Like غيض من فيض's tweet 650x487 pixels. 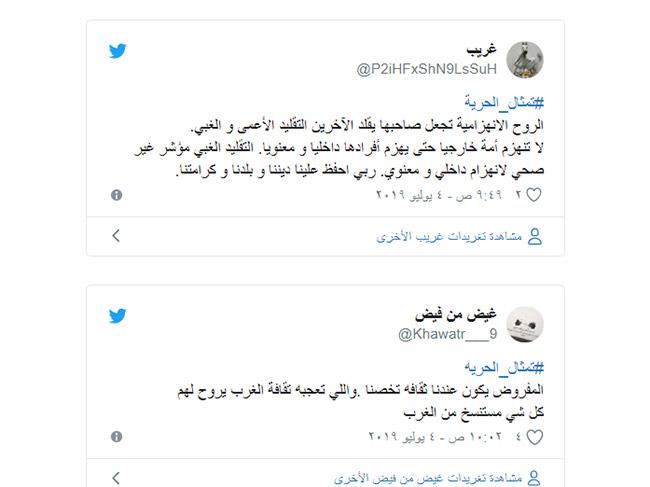click(x=533, y=437)
